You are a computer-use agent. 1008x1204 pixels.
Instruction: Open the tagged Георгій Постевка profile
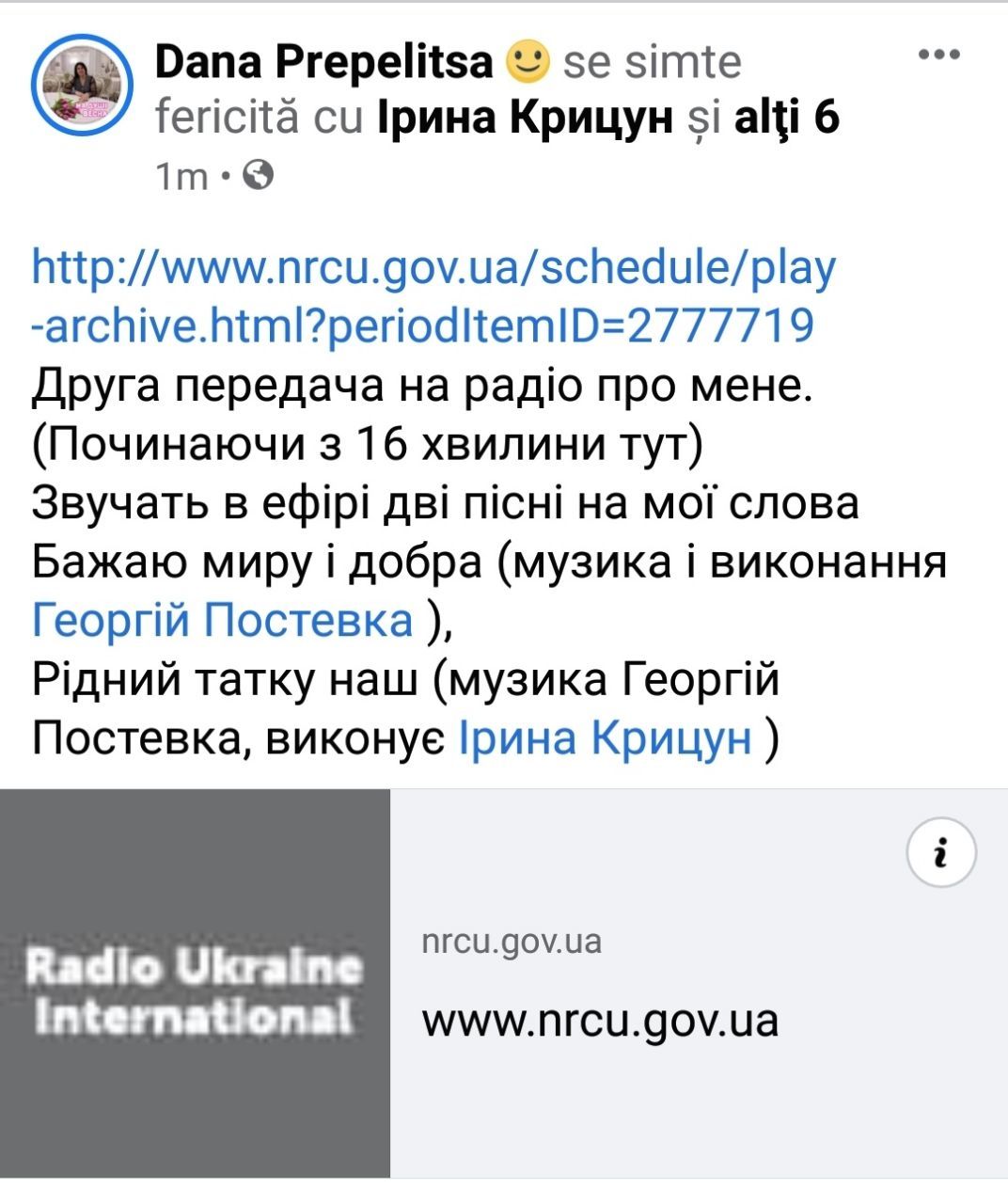pos(223,621)
